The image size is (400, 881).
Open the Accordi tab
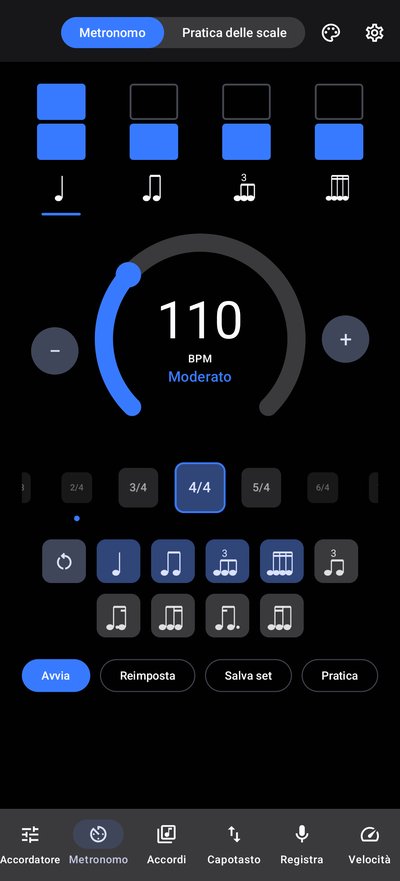166,844
